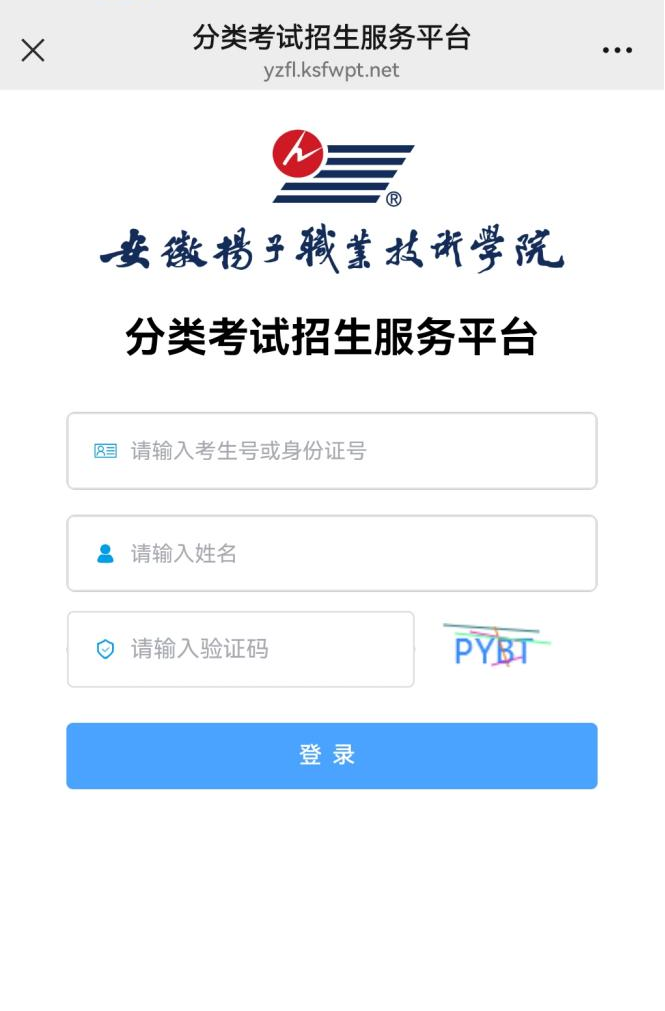Refresh the captcha image

[493, 649]
